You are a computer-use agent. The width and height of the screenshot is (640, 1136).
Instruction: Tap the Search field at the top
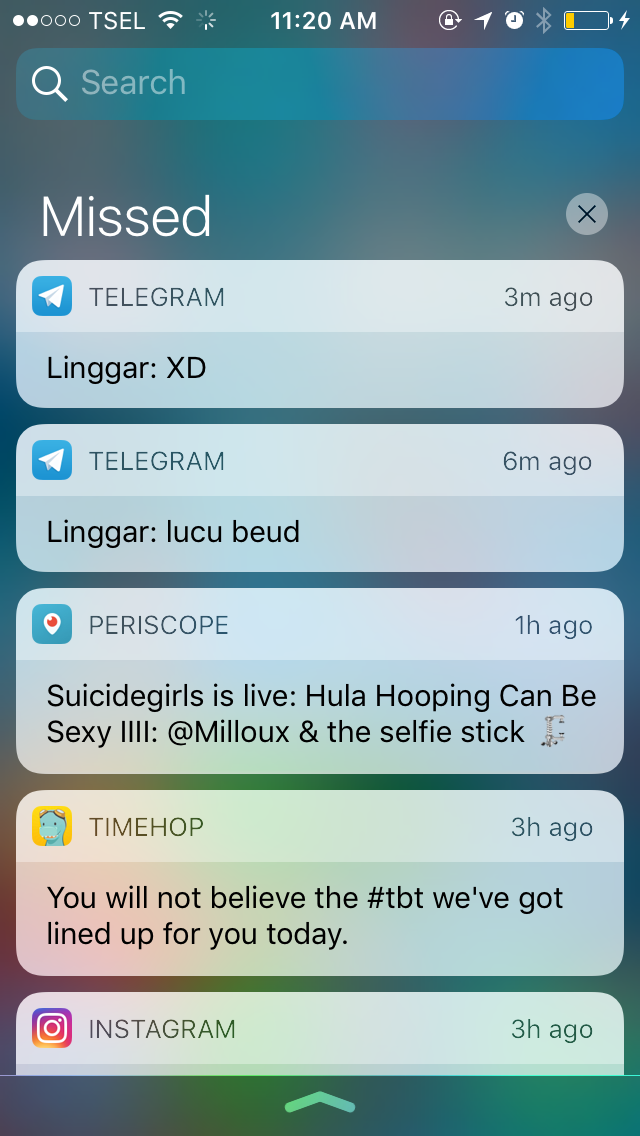(320, 83)
